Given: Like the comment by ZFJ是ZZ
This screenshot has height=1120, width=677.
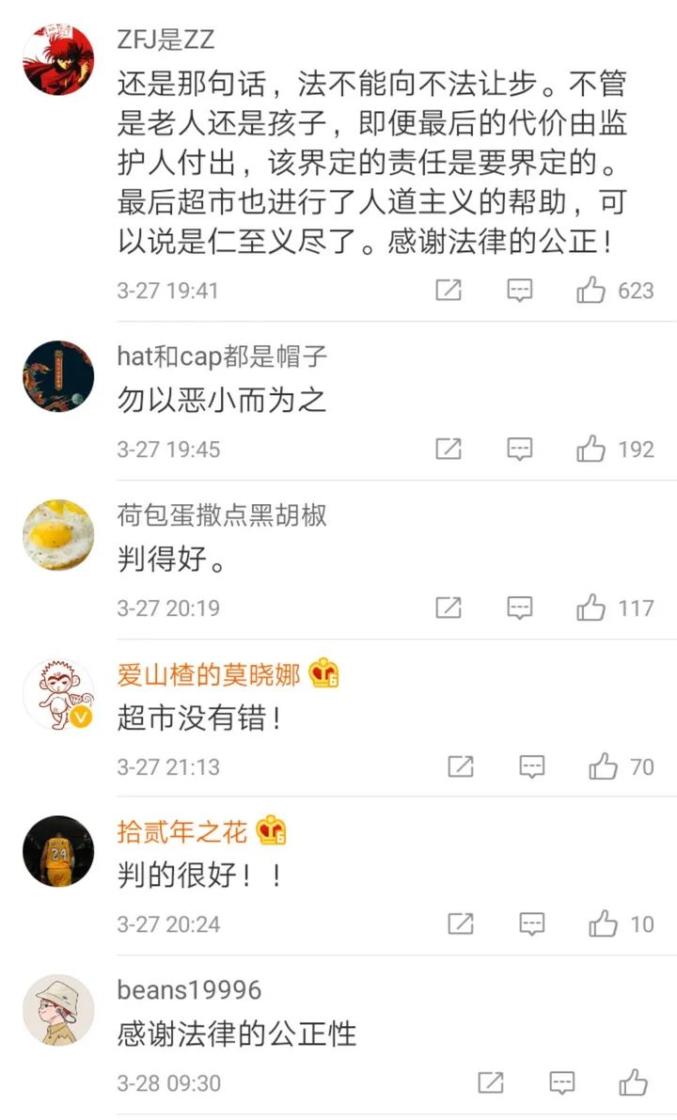Looking at the screenshot, I should [x=592, y=291].
